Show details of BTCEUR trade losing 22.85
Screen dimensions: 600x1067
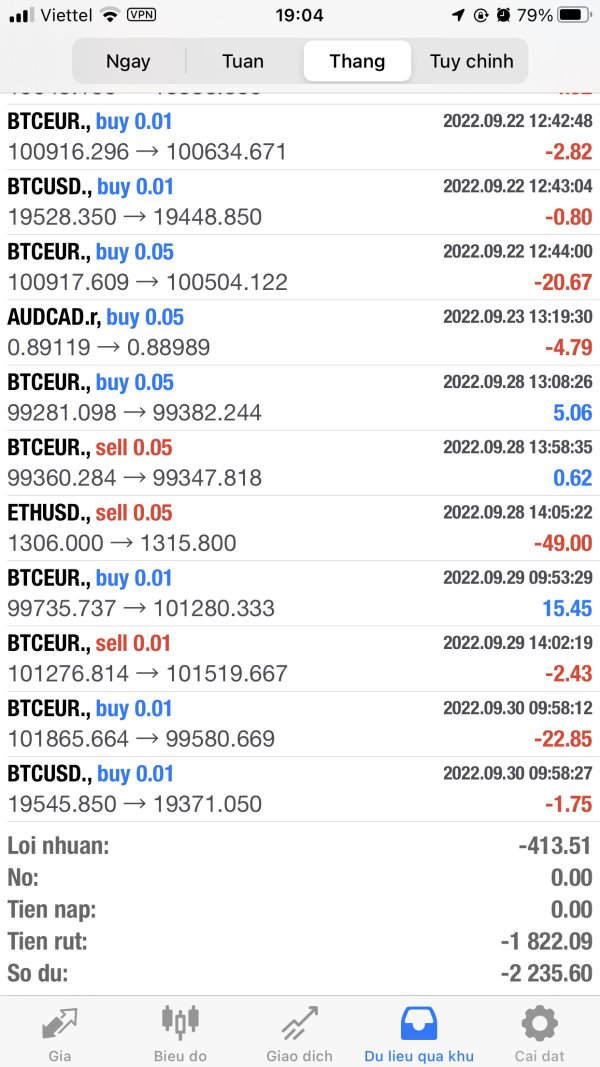click(300, 724)
